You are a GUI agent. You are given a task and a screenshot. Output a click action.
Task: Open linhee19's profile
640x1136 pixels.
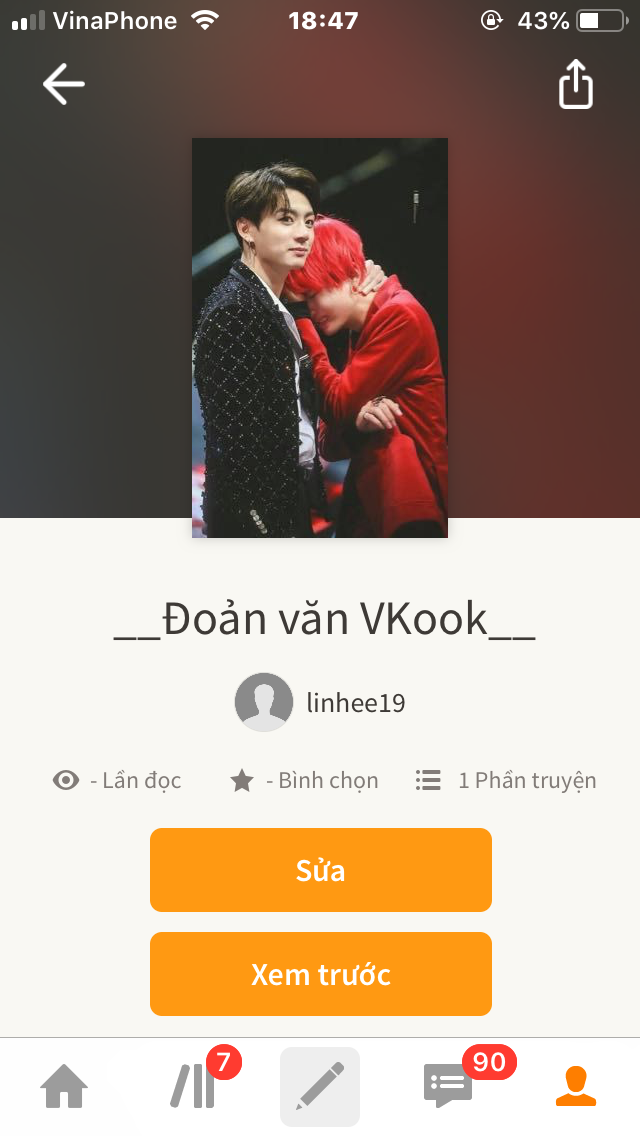[320, 703]
